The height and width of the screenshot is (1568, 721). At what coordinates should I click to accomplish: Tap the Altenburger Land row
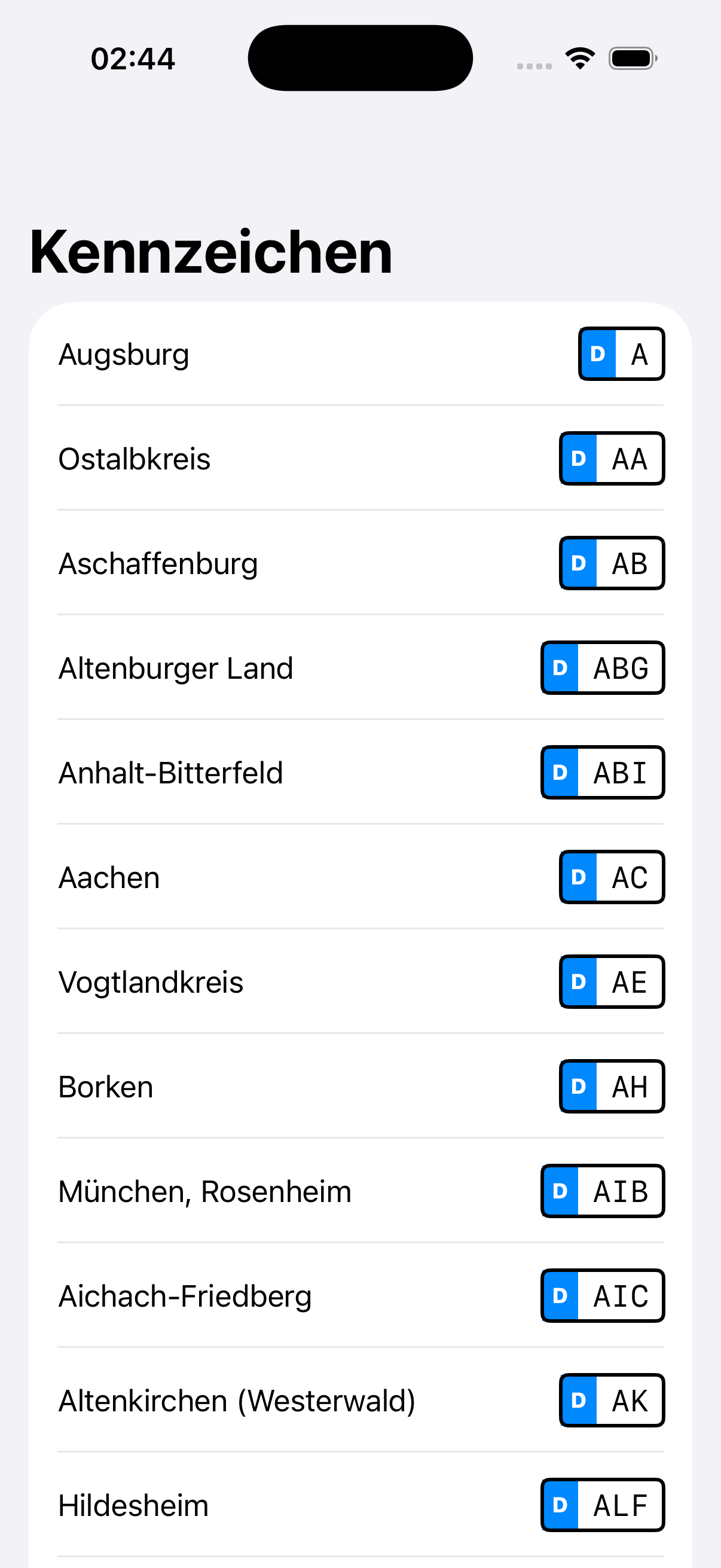click(x=360, y=669)
